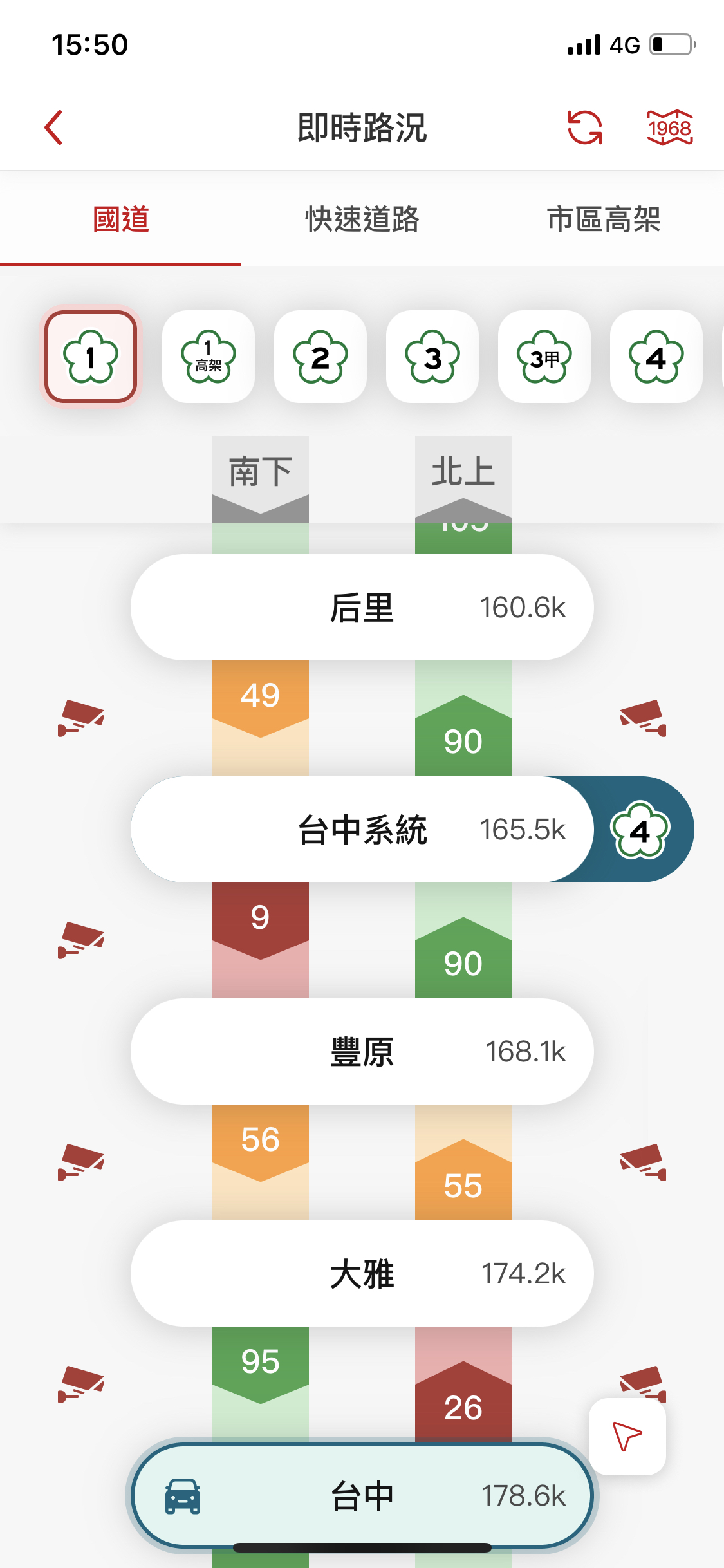Image resolution: width=724 pixels, height=1568 pixels.
Task: Jump to highway 4 from 台中系統
Action: (x=640, y=829)
